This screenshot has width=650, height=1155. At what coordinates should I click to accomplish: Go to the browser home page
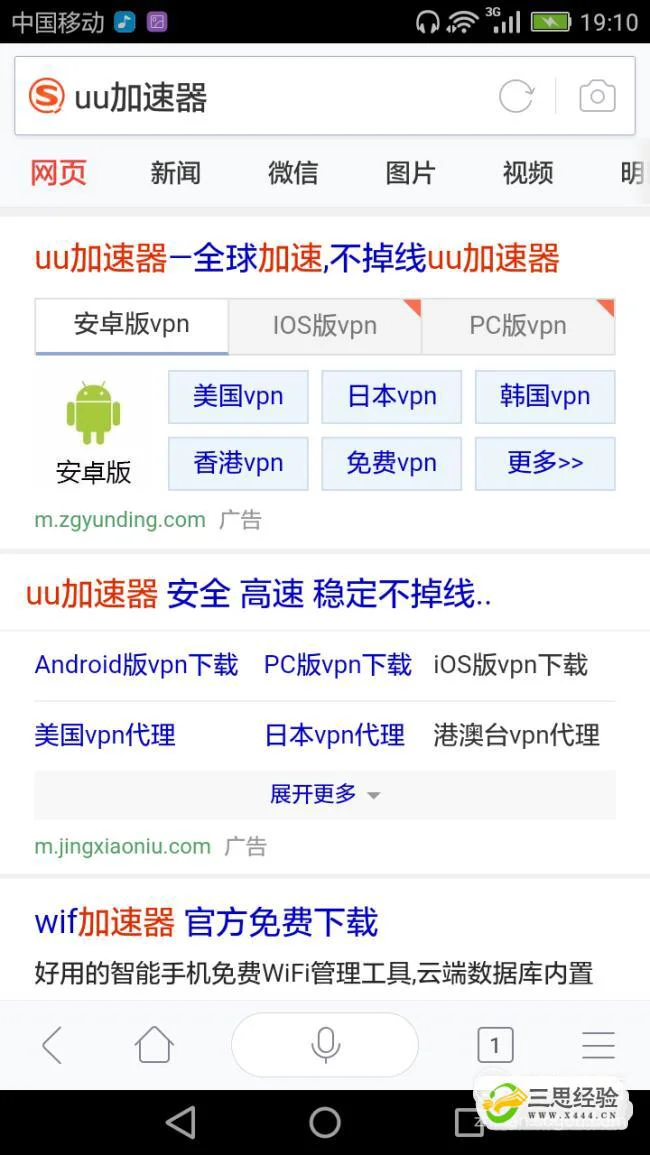point(154,1045)
